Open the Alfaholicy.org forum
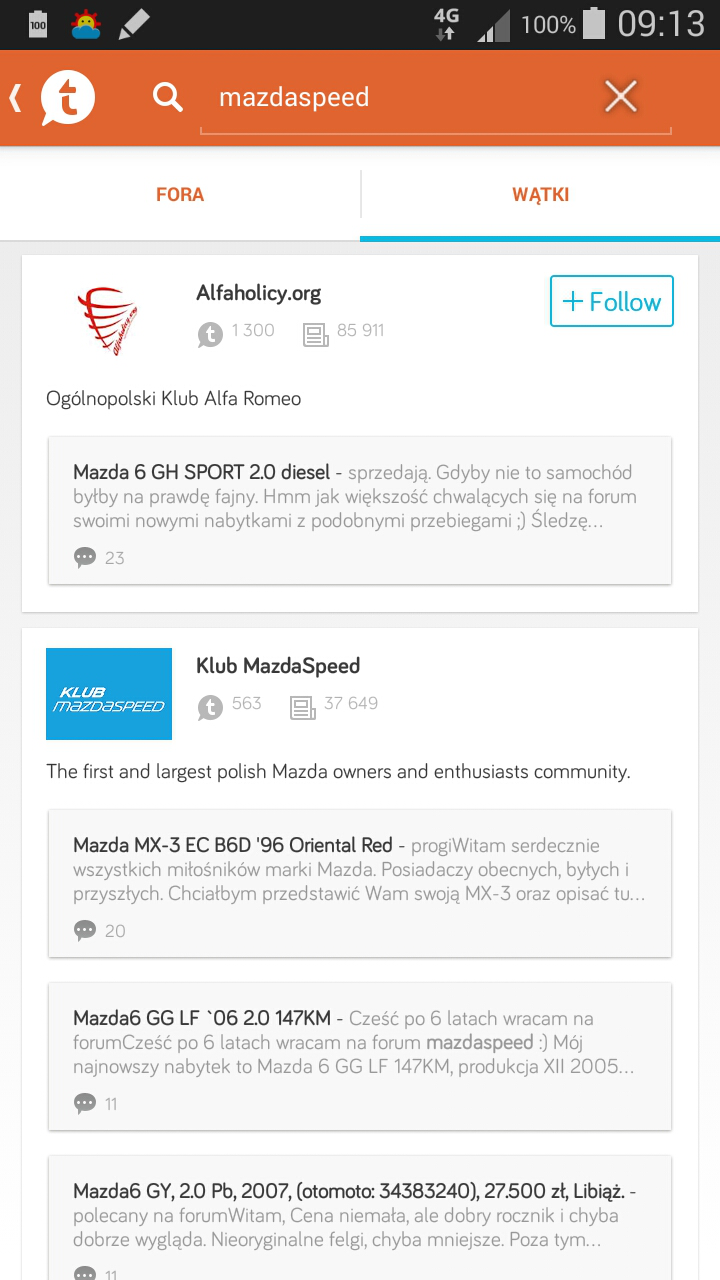 point(258,294)
